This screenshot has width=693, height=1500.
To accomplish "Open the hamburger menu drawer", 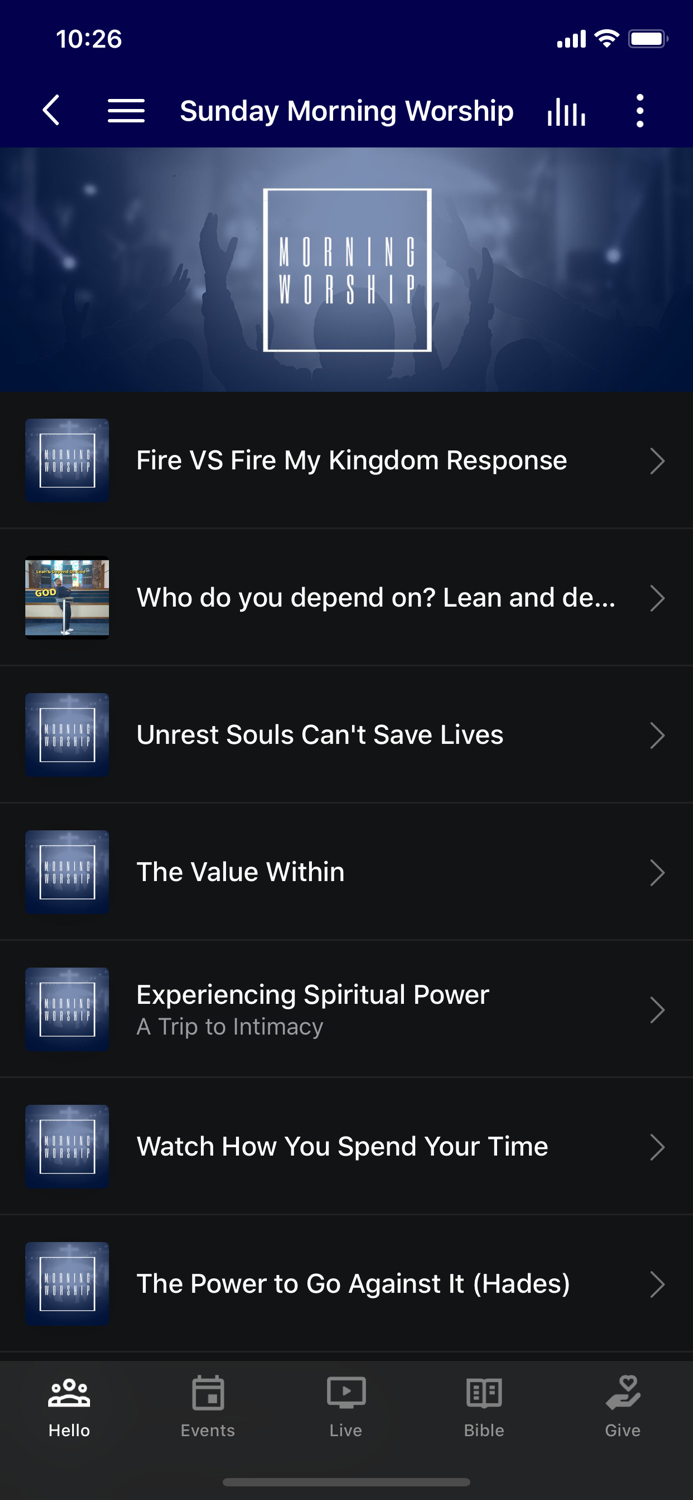I will (126, 111).
